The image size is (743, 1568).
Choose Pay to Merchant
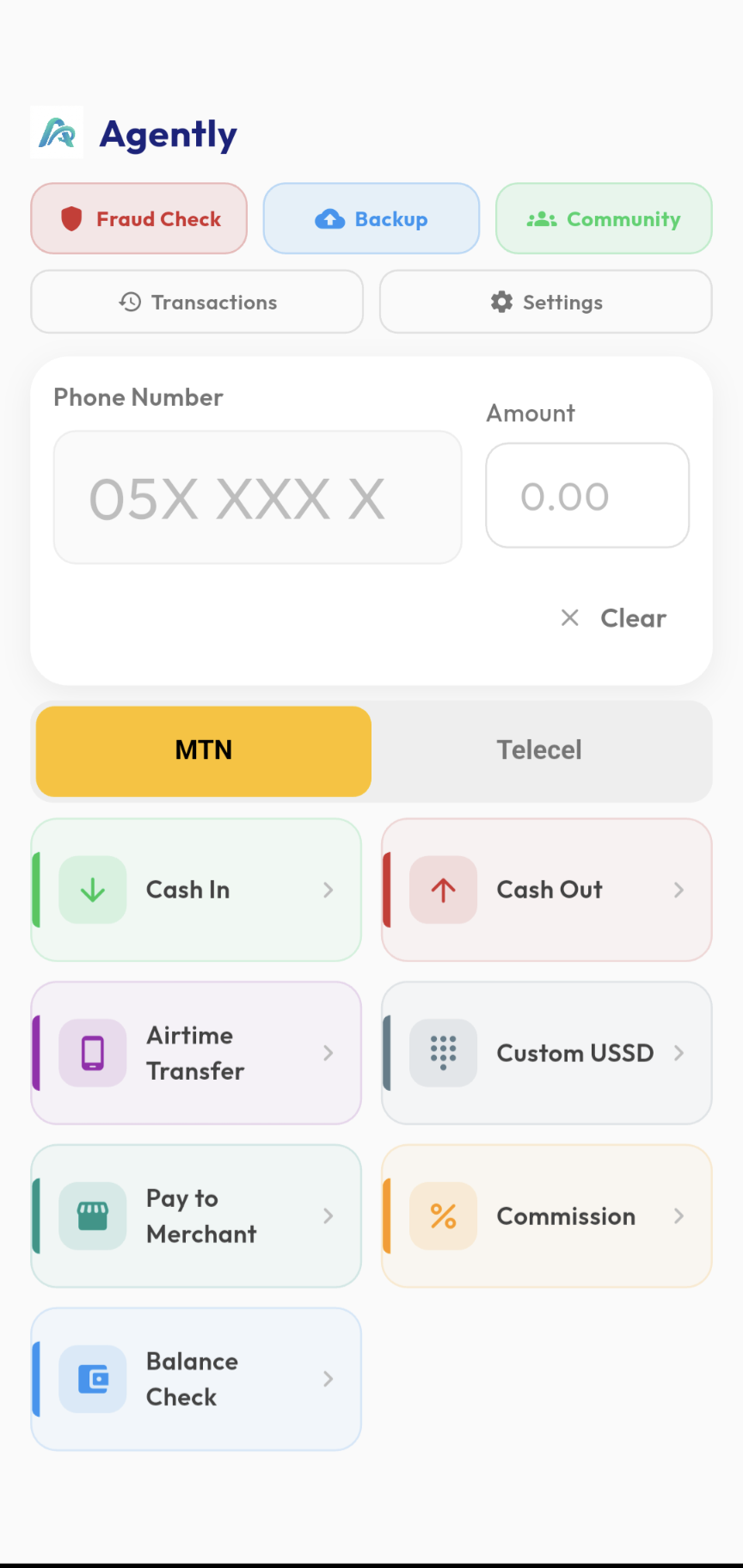coord(196,1216)
